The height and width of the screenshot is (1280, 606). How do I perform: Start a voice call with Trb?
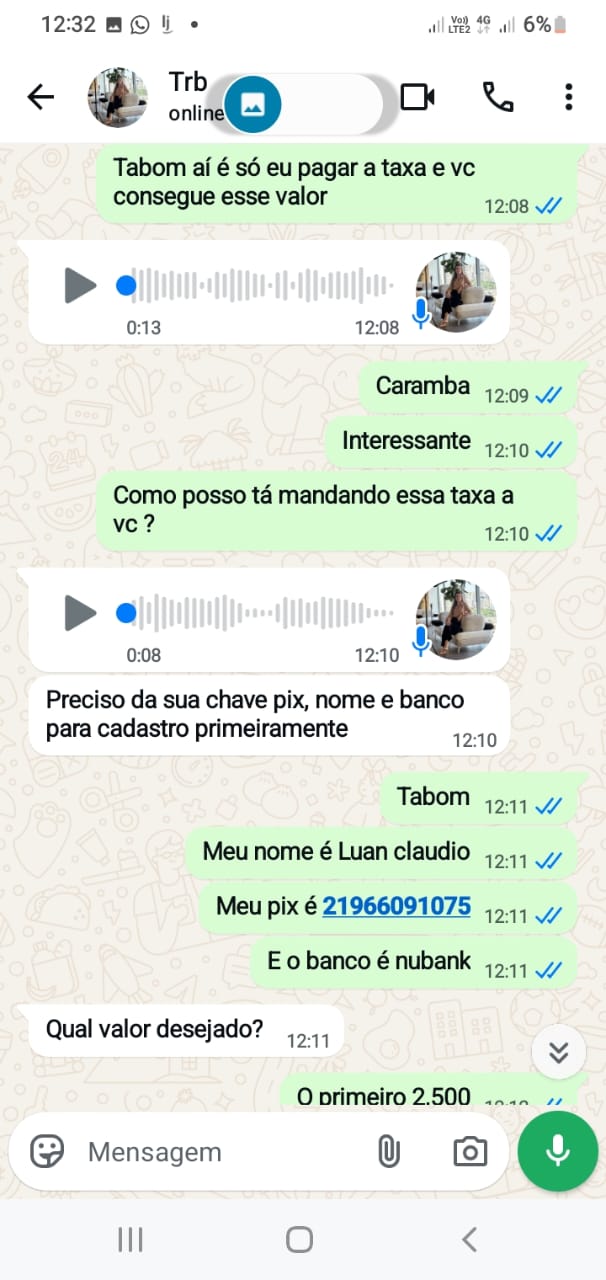point(497,97)
